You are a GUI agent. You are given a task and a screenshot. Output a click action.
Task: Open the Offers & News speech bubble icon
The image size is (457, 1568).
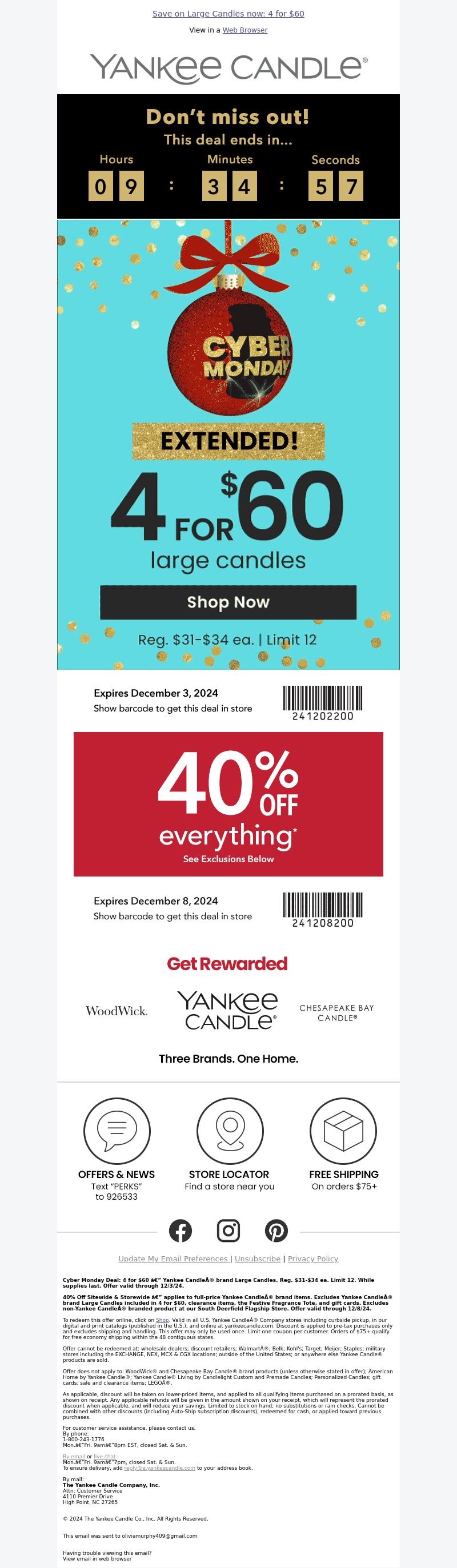point(117,1131)
